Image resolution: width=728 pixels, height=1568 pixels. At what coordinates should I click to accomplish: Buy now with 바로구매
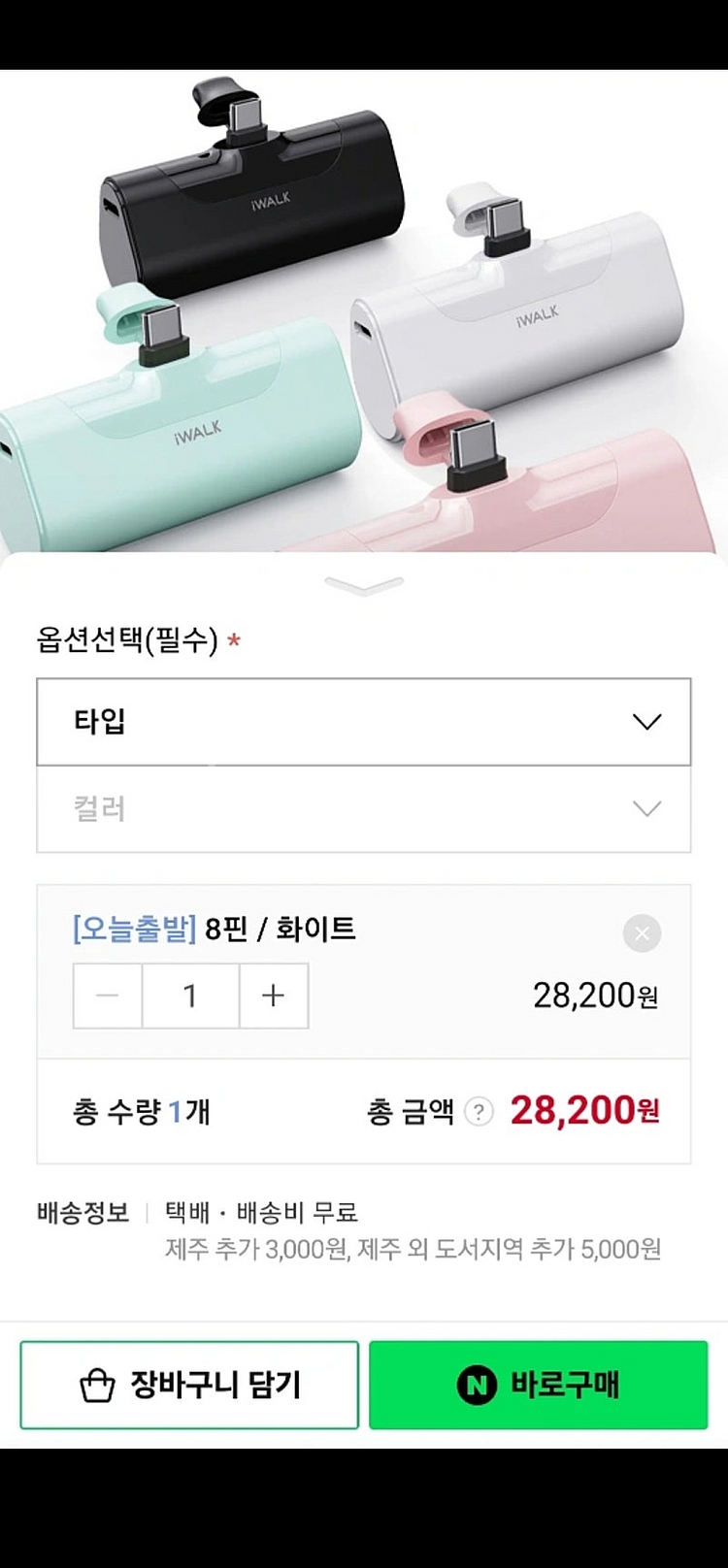pos(539,1385)
